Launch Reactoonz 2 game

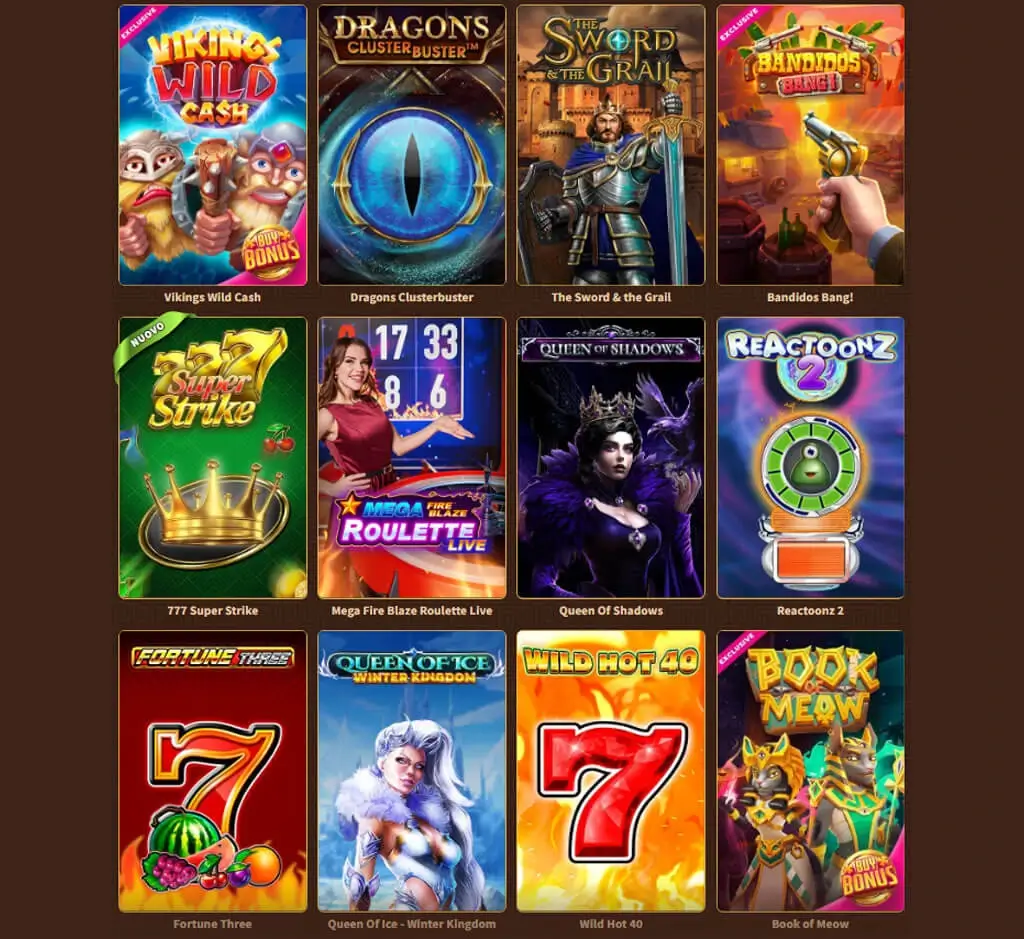point(810,458)
